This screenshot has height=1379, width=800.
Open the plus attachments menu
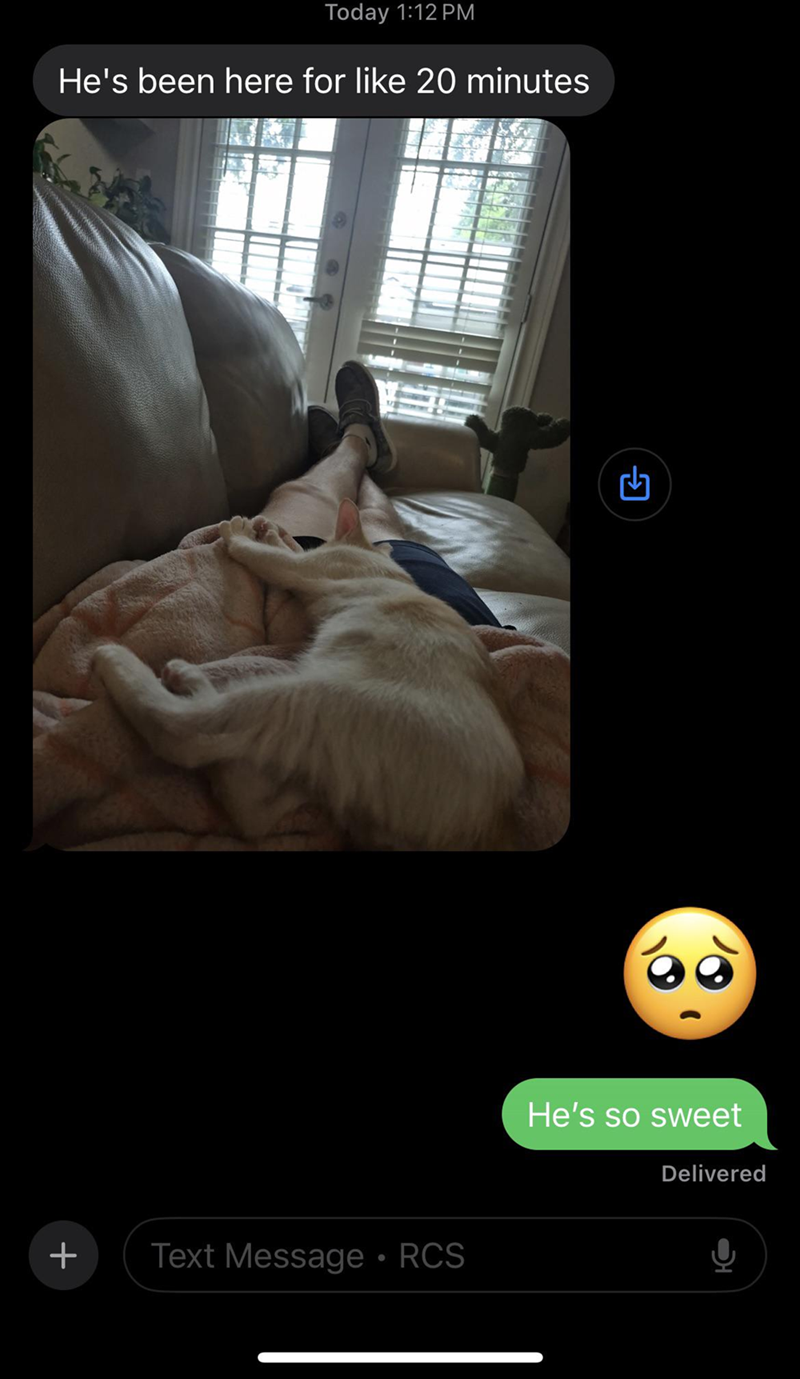point(63,1254)
